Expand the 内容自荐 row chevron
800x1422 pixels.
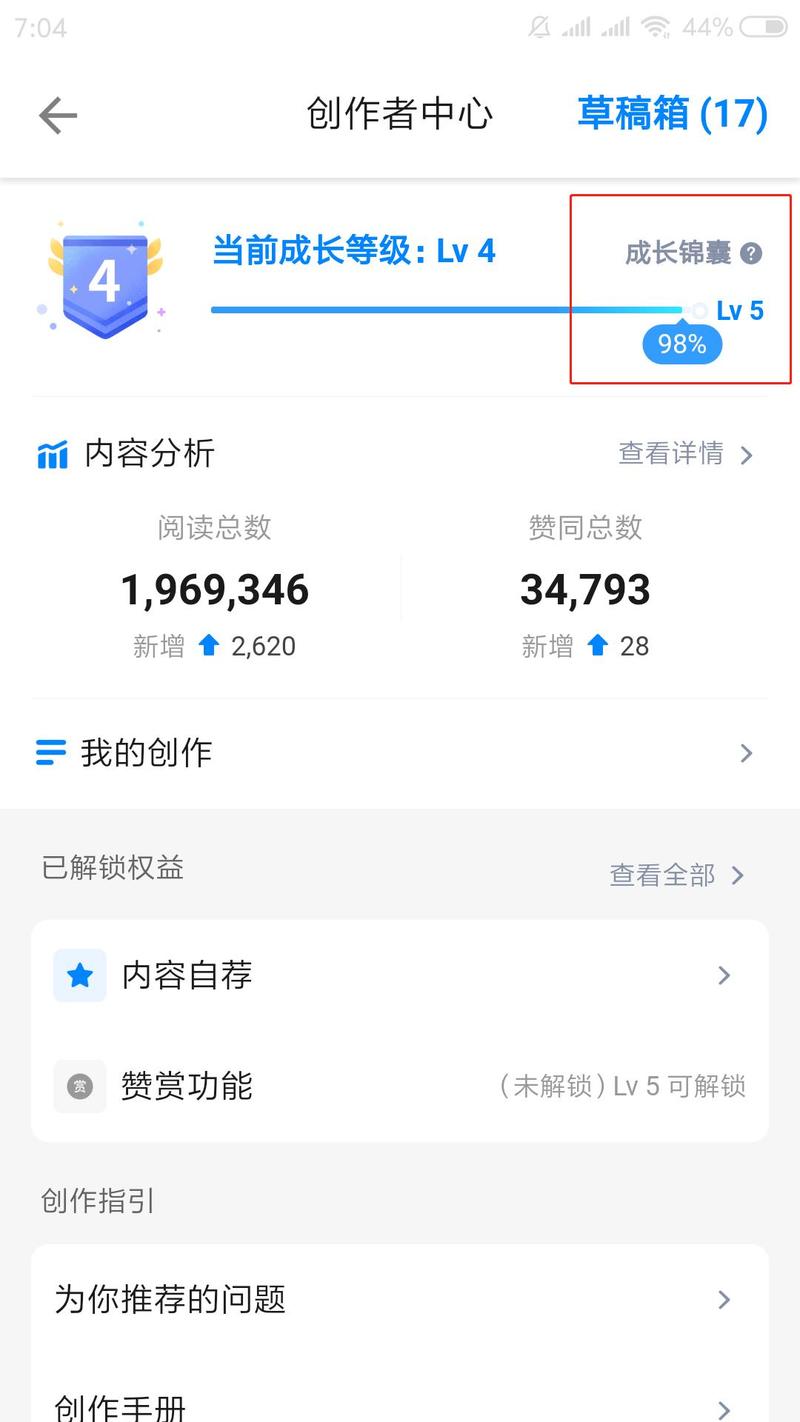coord(724,975)
